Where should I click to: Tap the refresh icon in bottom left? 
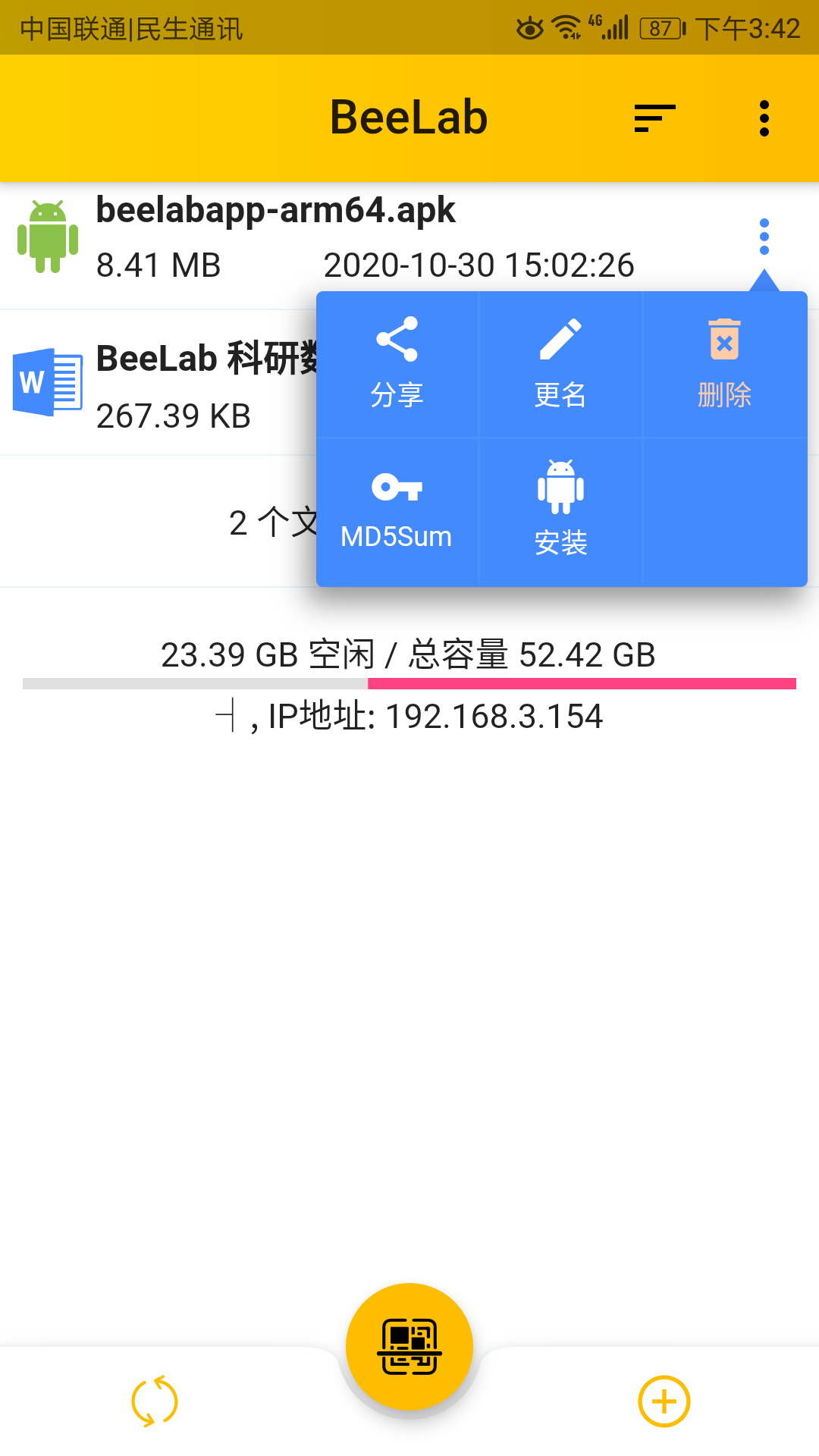click(153, 1401)
